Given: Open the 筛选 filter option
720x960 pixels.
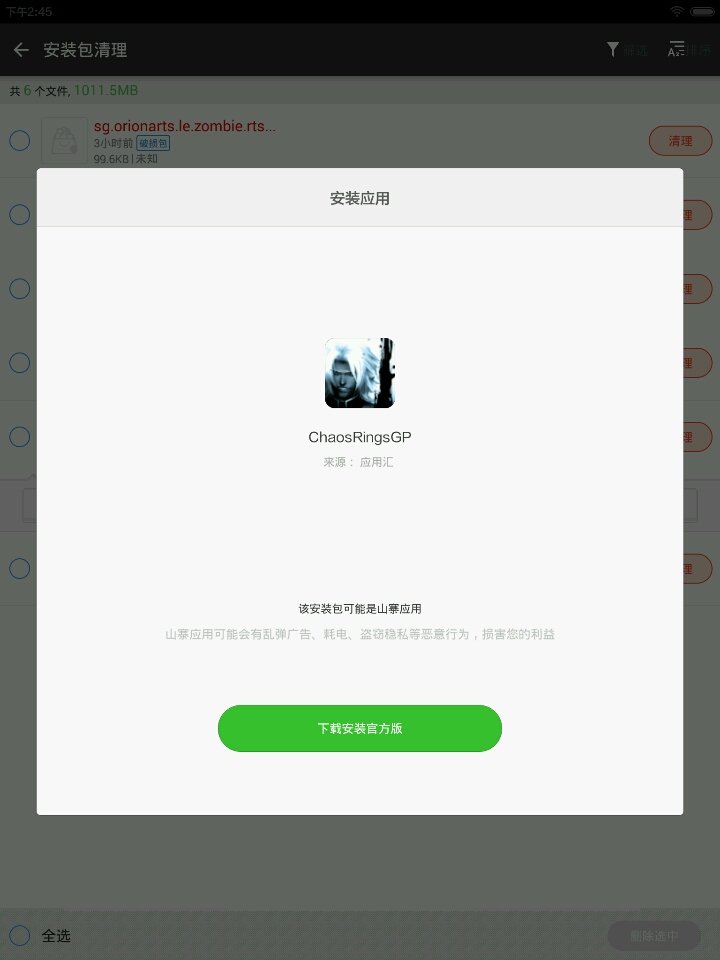Looking at the screenshot, I should pyautogui.click(x=628, y=50).
